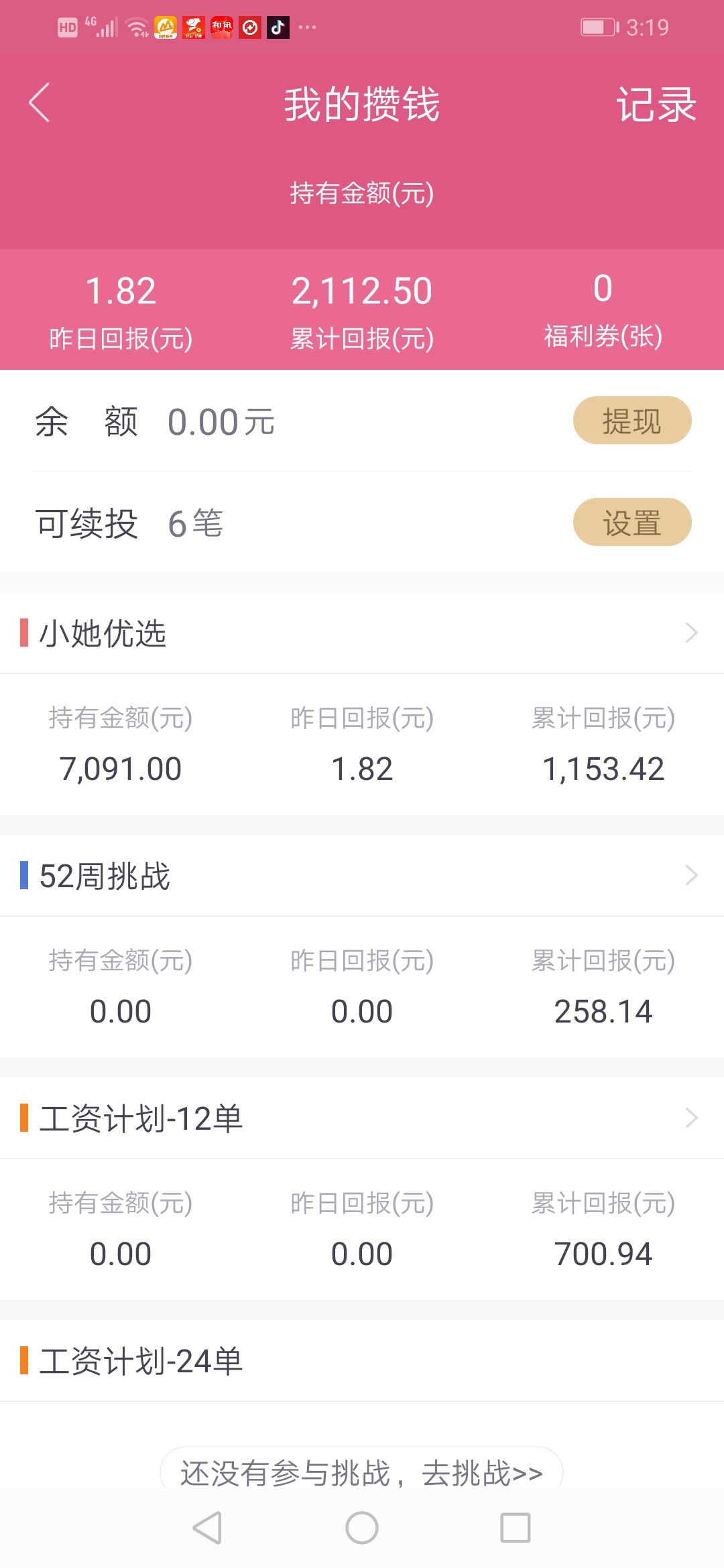Open the 小她优选 section
The width and height of the screenshot is (724, 1568).
[362, 633]
